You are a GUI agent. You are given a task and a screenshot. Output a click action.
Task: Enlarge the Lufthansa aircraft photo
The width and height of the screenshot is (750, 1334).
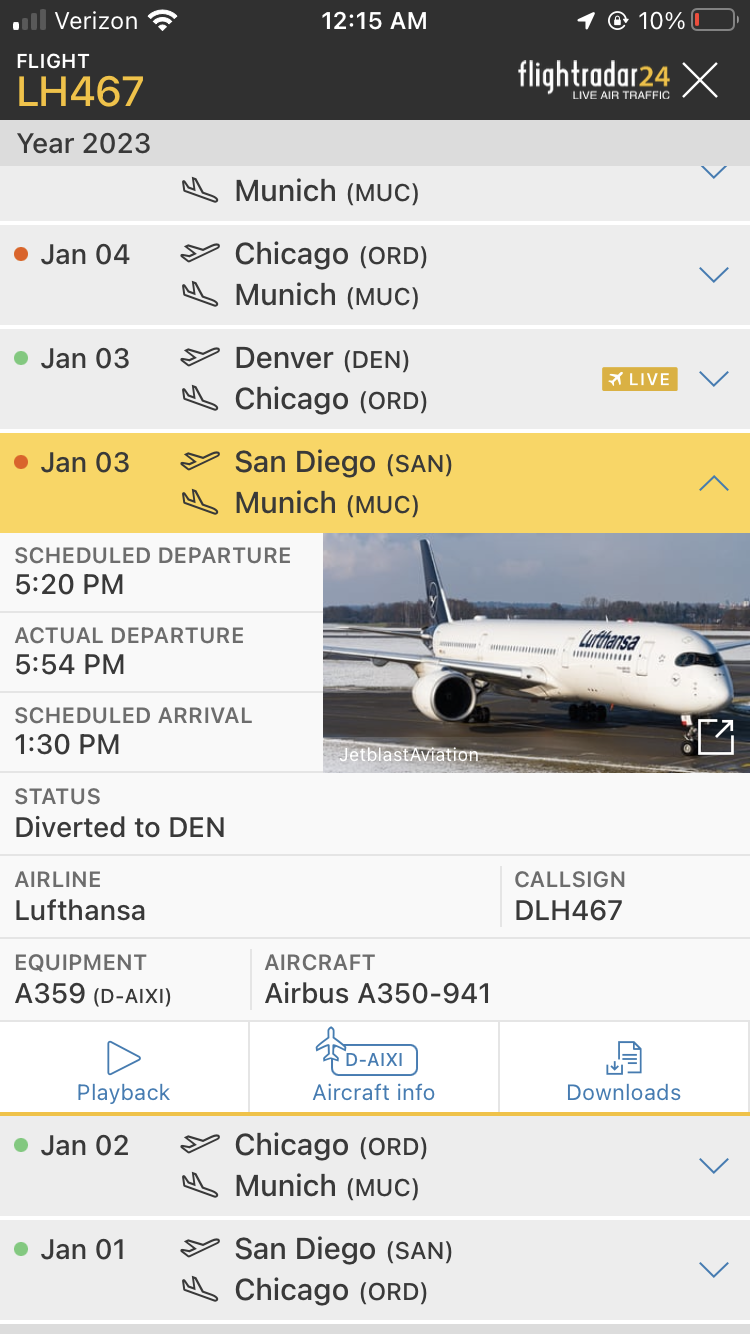pos(716,737)
